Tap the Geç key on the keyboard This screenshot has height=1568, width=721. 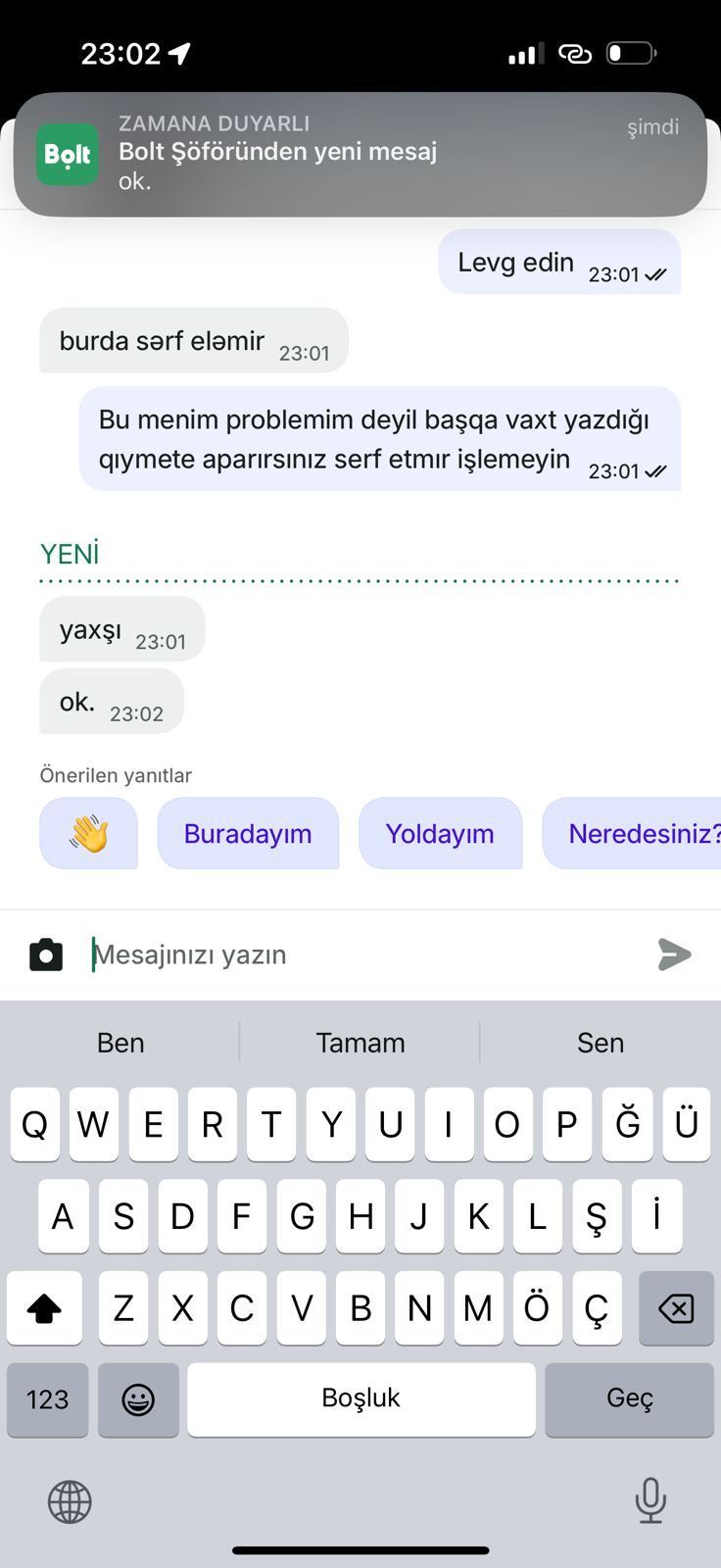[629, 1399]
